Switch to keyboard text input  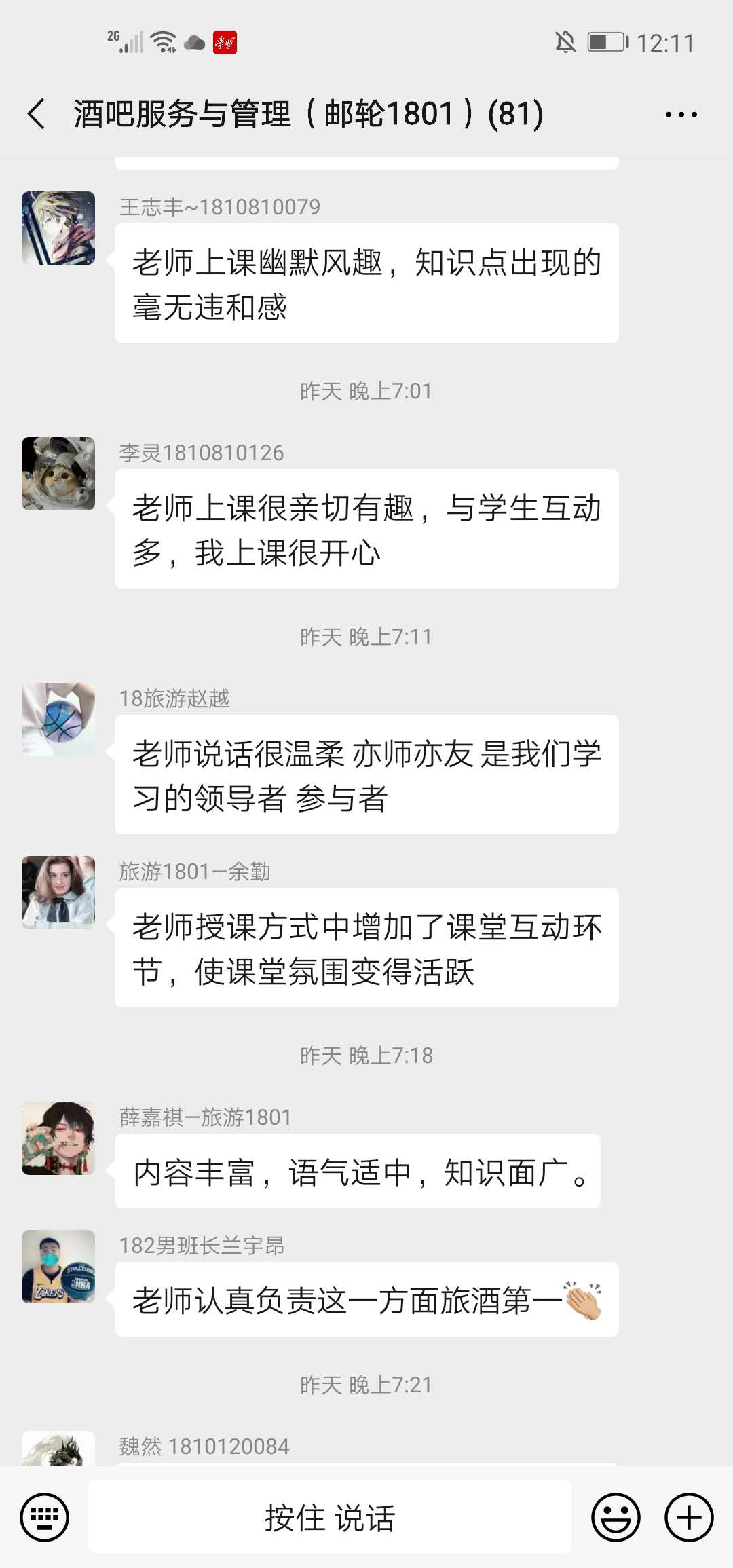click(x=45, y=1517)
